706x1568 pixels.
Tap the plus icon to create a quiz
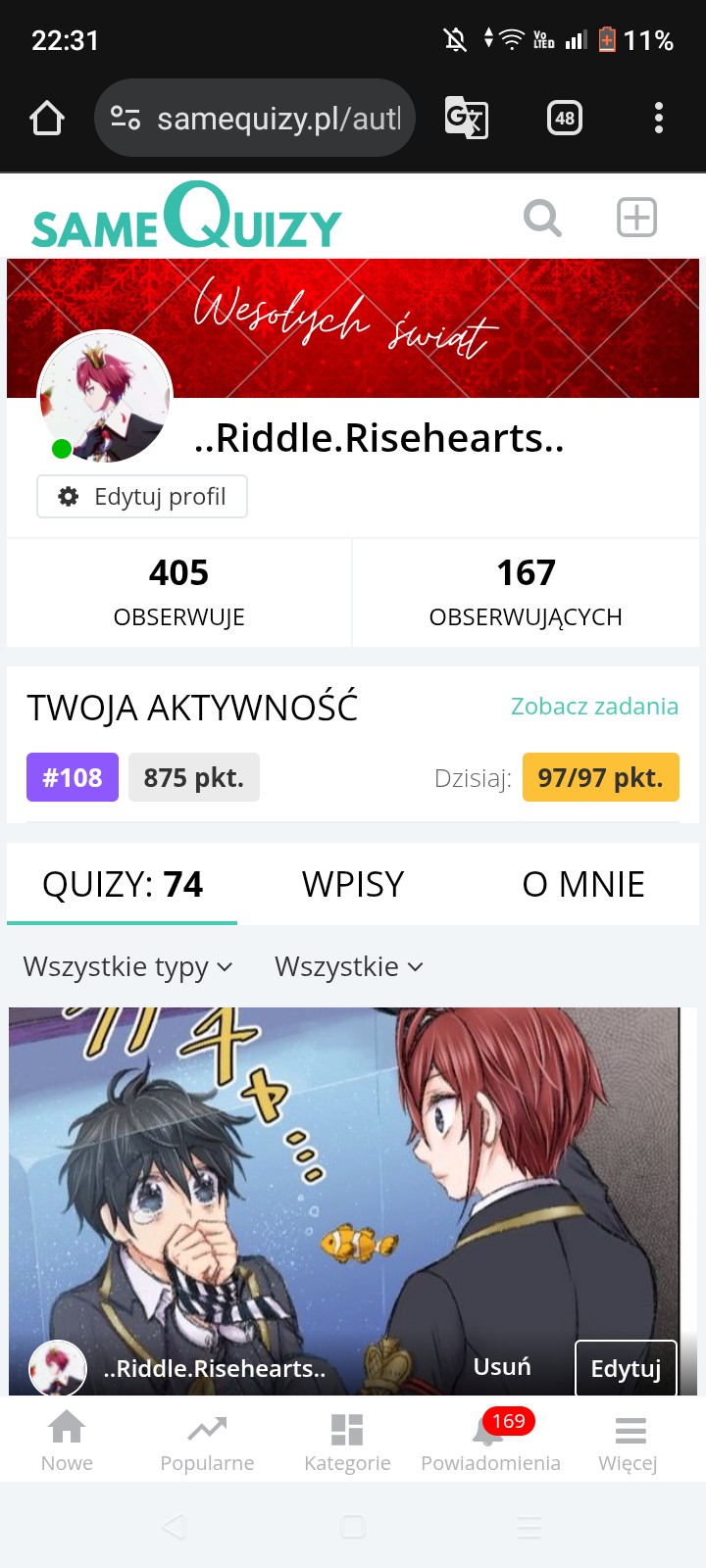click(x=636, y=217)
